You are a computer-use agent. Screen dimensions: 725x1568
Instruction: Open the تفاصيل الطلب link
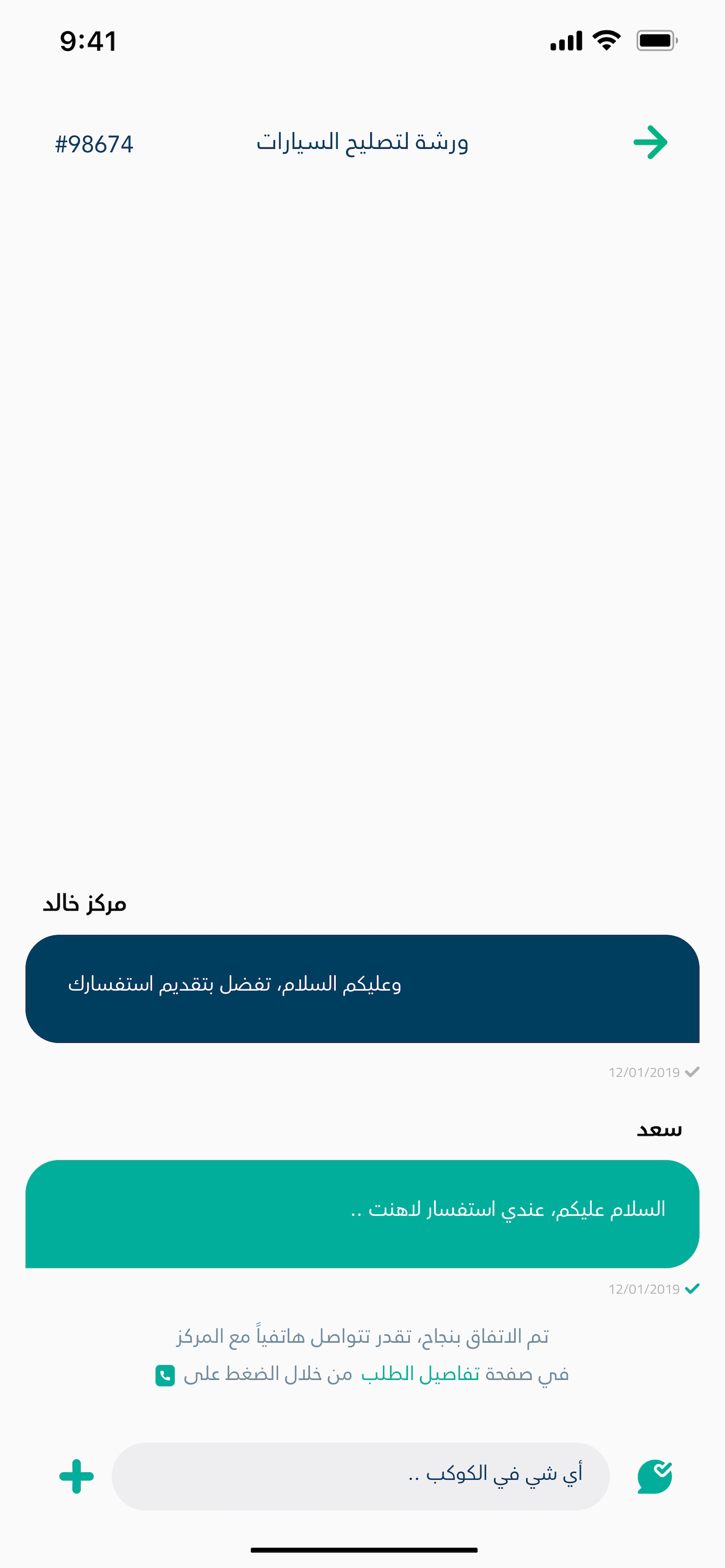click(x=420, y=1374)
